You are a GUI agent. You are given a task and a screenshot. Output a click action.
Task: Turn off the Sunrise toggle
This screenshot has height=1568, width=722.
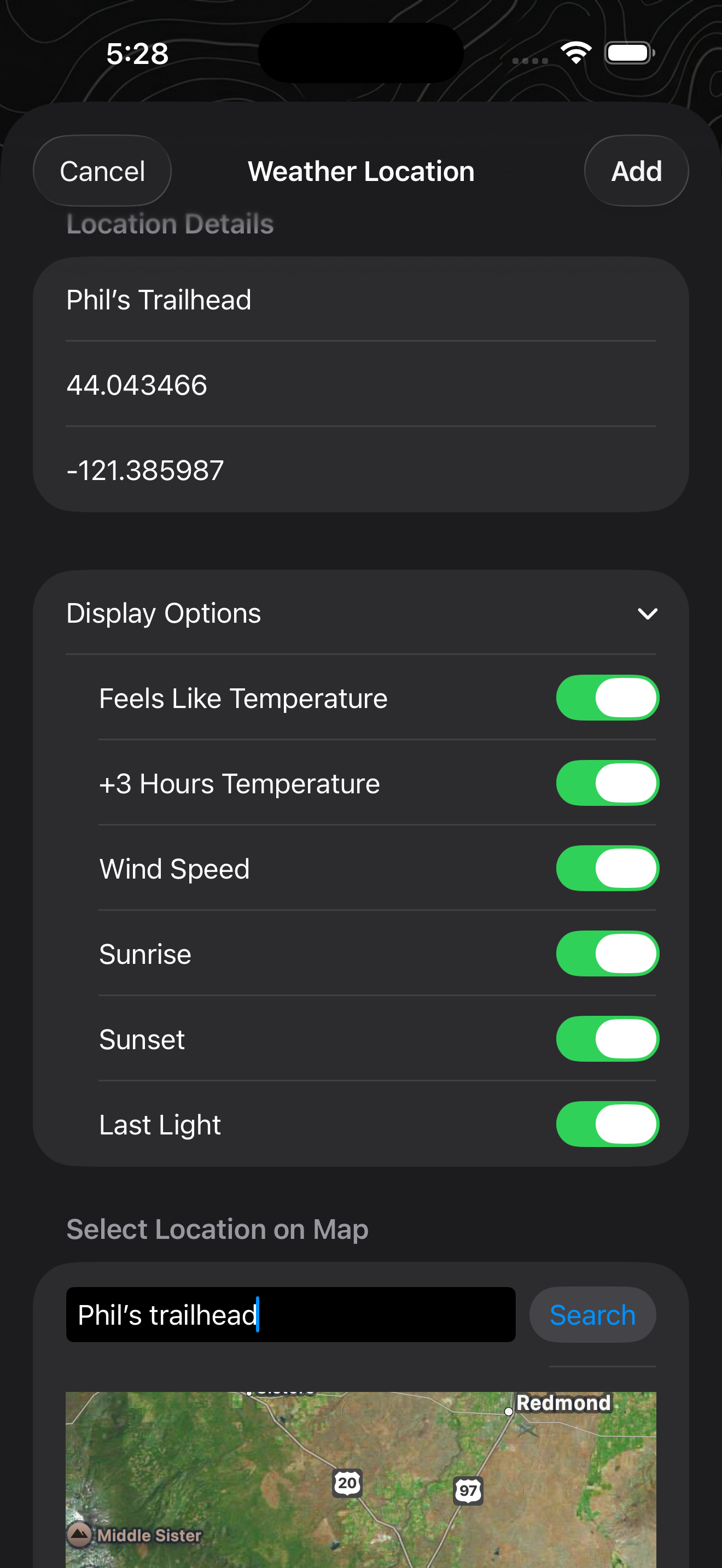point(607,954)
